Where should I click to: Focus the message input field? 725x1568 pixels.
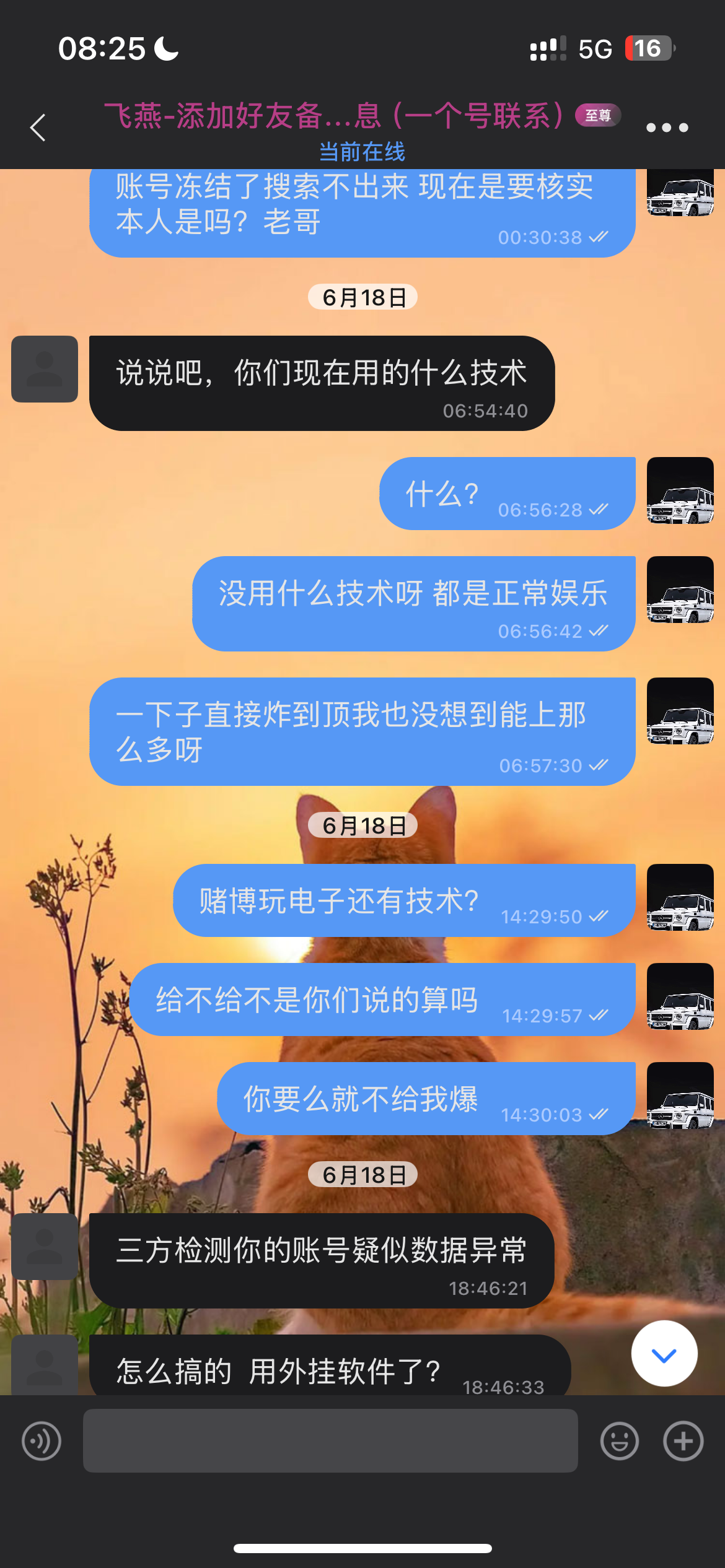pos(330,1441)
